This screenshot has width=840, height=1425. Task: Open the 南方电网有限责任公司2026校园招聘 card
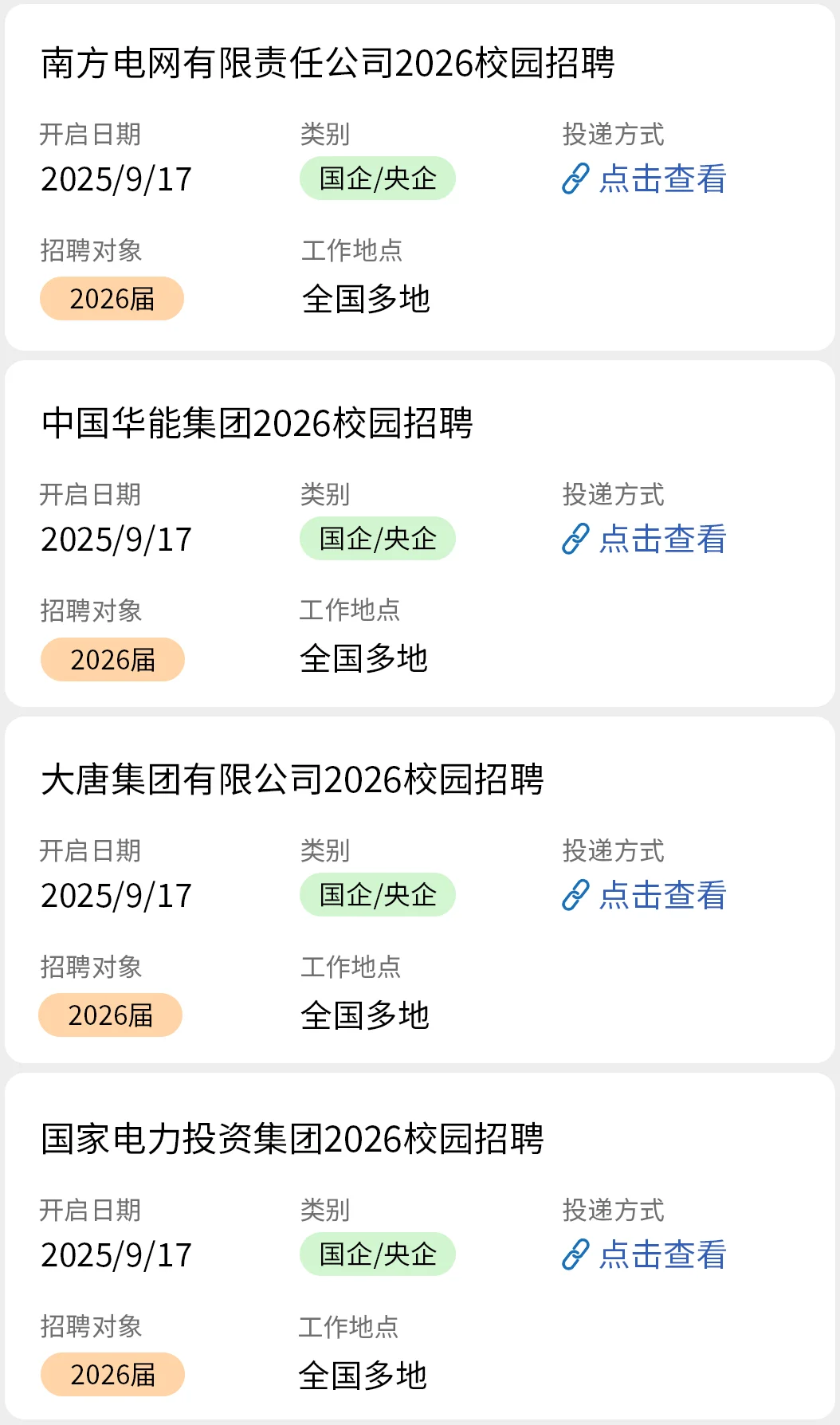click(x=420, y=178)
